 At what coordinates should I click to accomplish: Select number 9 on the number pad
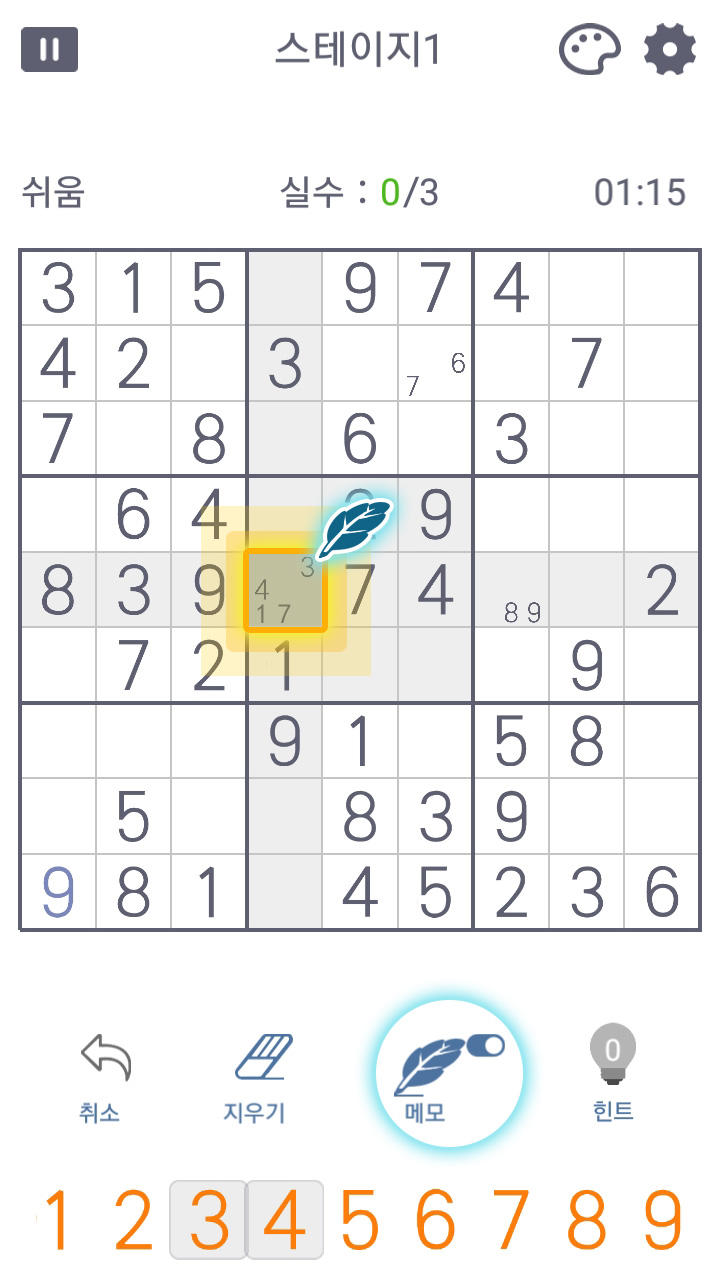[x=662, y=1220]
